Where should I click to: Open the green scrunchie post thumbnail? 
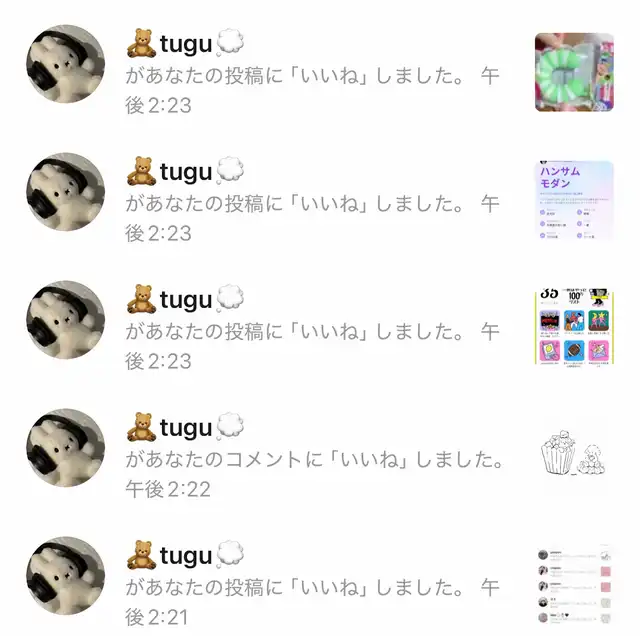573,72
